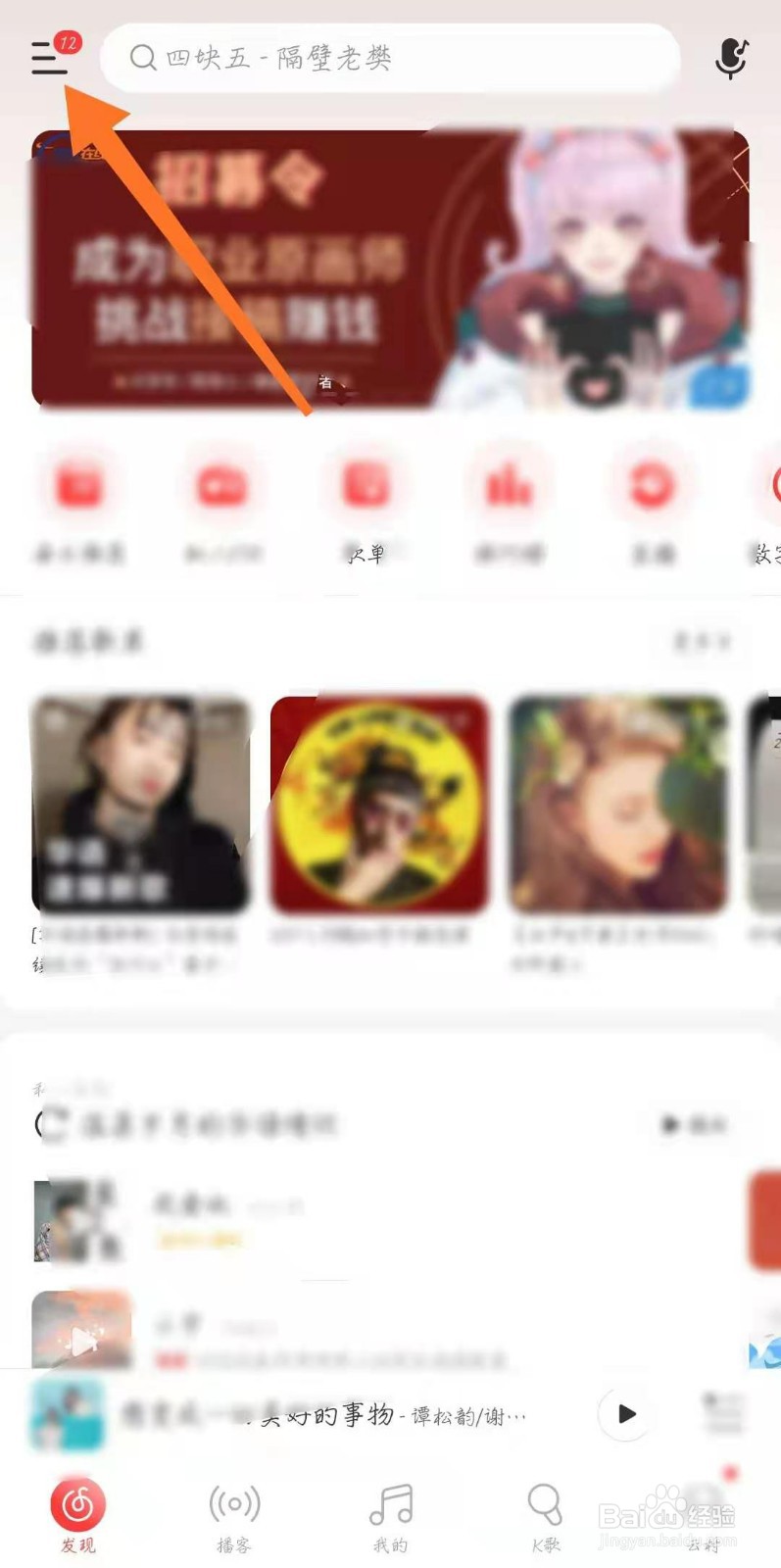Toggle play on the mini player bar
781x1568 pixels.
[x=624, y=1414]
